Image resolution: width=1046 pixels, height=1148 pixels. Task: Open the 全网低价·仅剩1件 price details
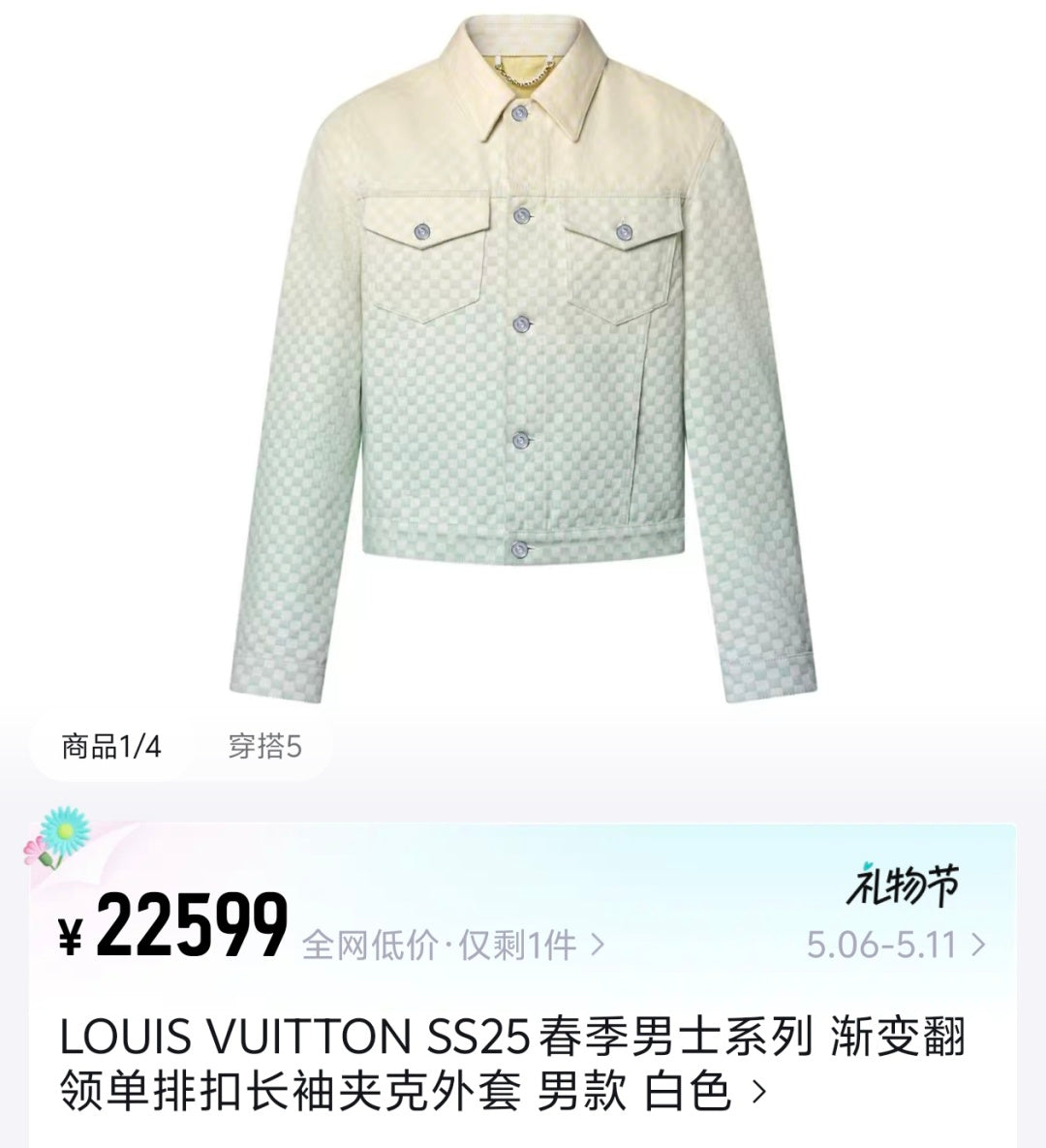click(x=452, y=945)
